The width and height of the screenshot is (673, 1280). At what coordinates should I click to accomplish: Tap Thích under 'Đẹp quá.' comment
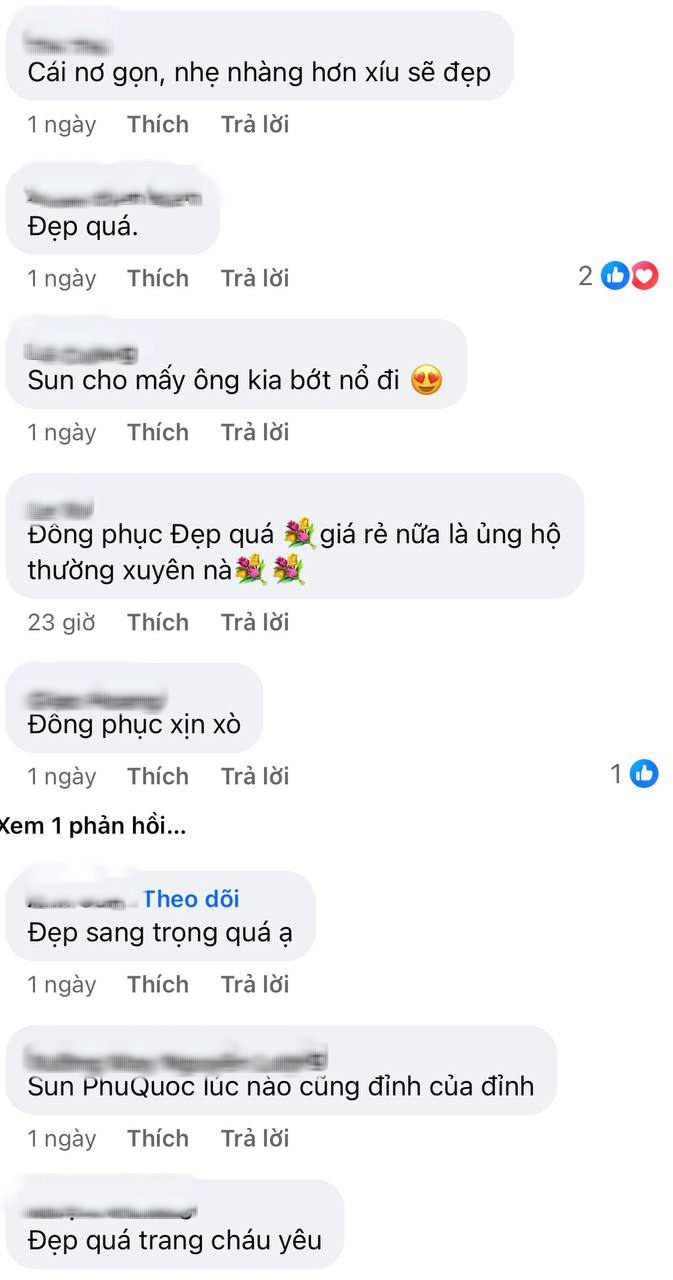[158, 278]
